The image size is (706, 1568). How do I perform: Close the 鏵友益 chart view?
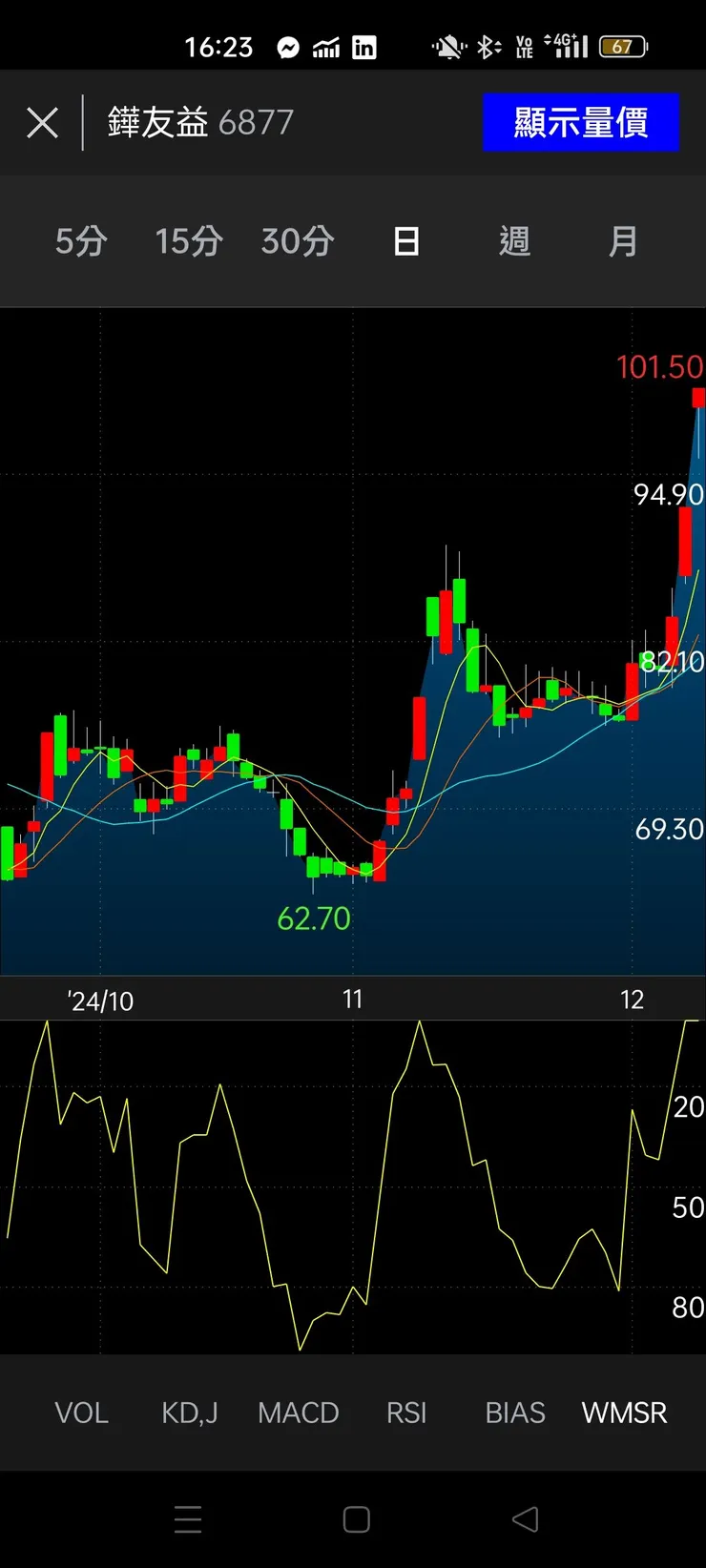[42, 123]
